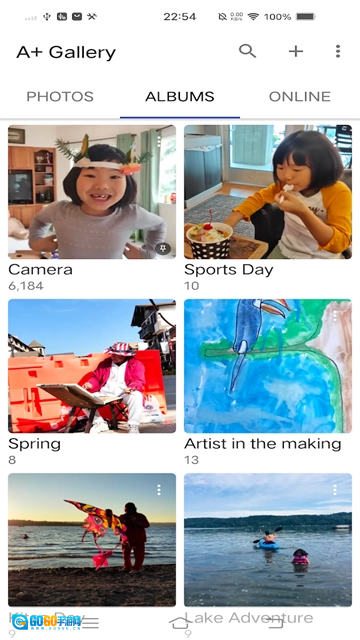Switch to the Online tab
The image size is (360, 640).
pos(300,97)
